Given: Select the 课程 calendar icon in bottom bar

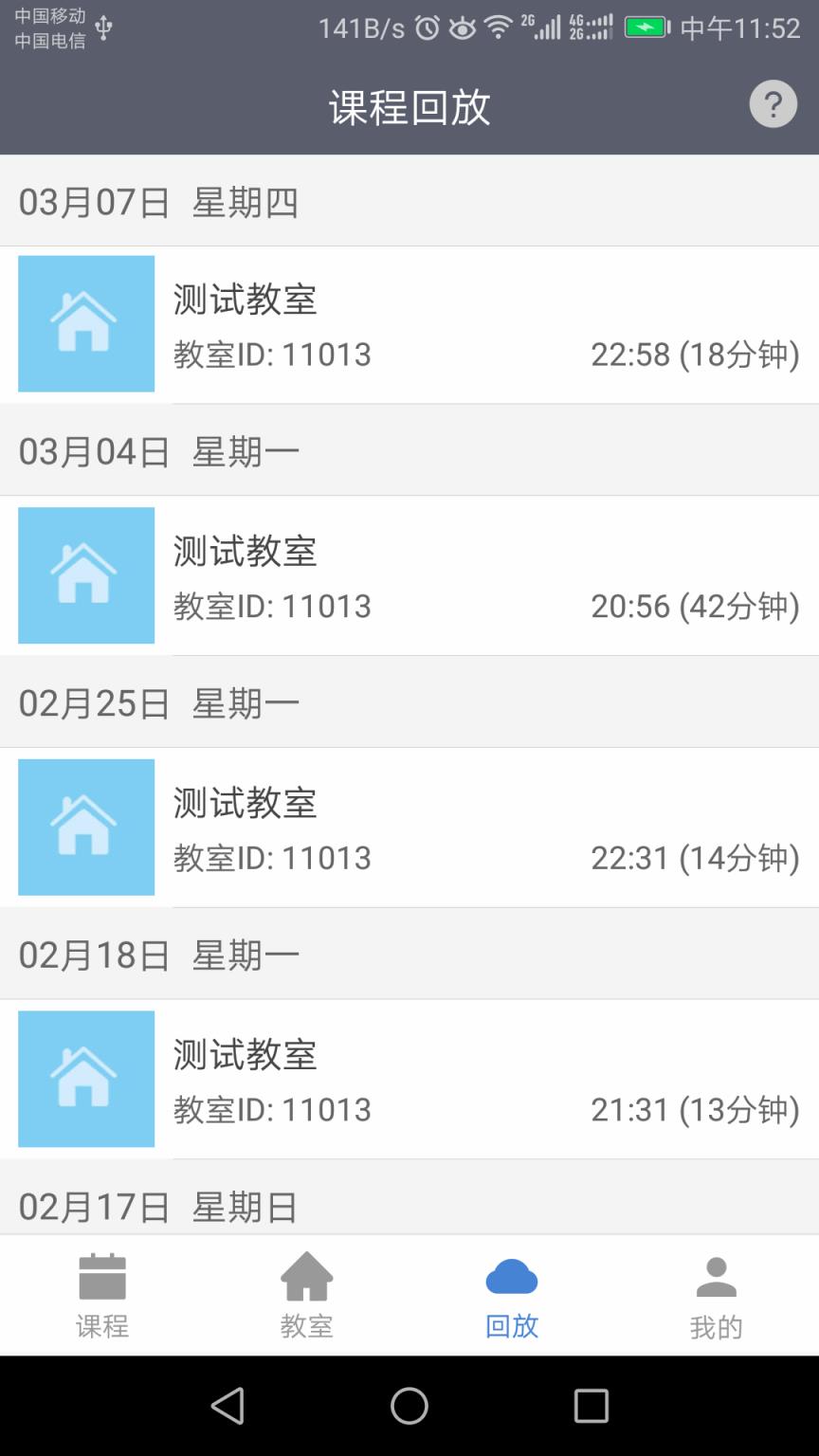Looking at the screenshot, I should 101,1277.
